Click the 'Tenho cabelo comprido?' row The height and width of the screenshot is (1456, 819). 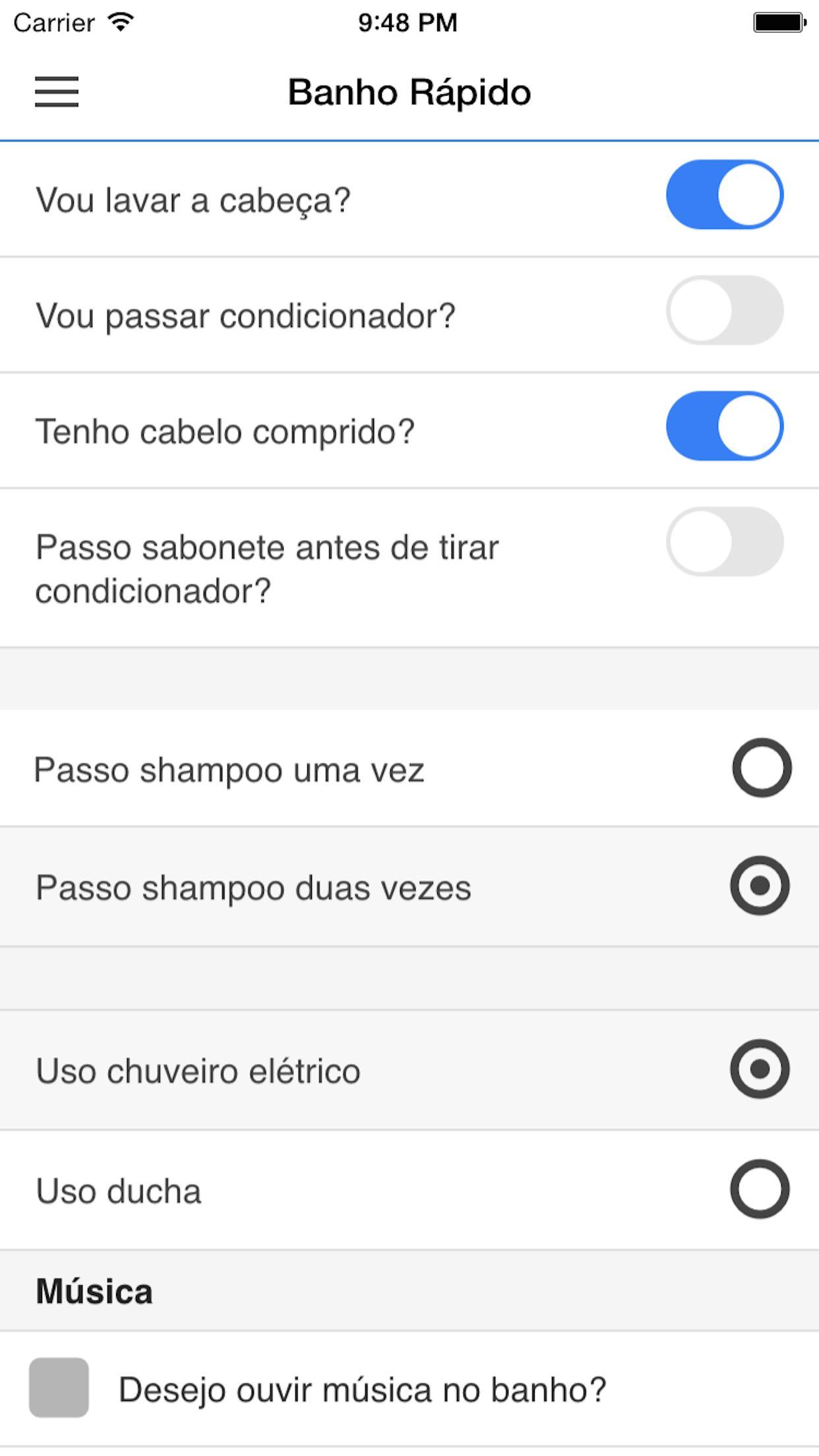[x=224, y=429]
